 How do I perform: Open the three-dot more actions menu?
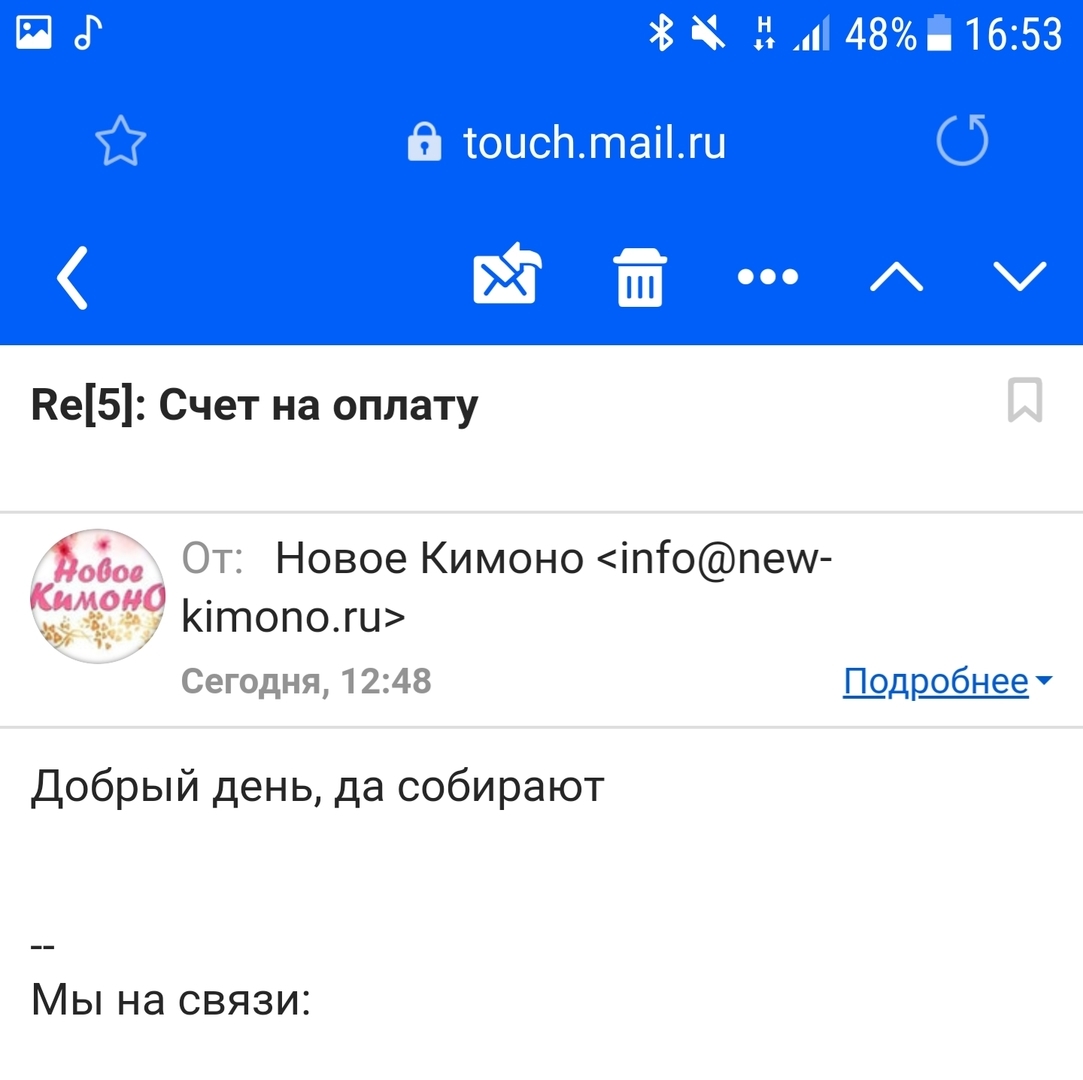click(767, 277)
